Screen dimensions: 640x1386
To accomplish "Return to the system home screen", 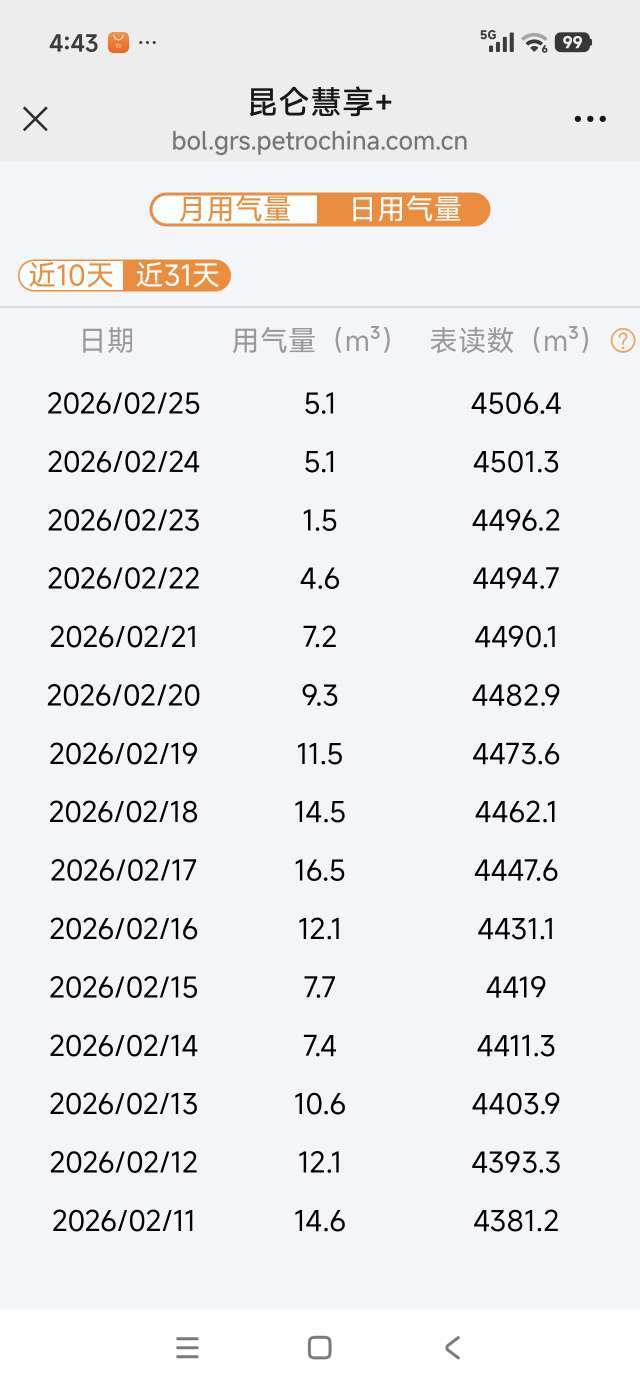I will click(320, 1347).
